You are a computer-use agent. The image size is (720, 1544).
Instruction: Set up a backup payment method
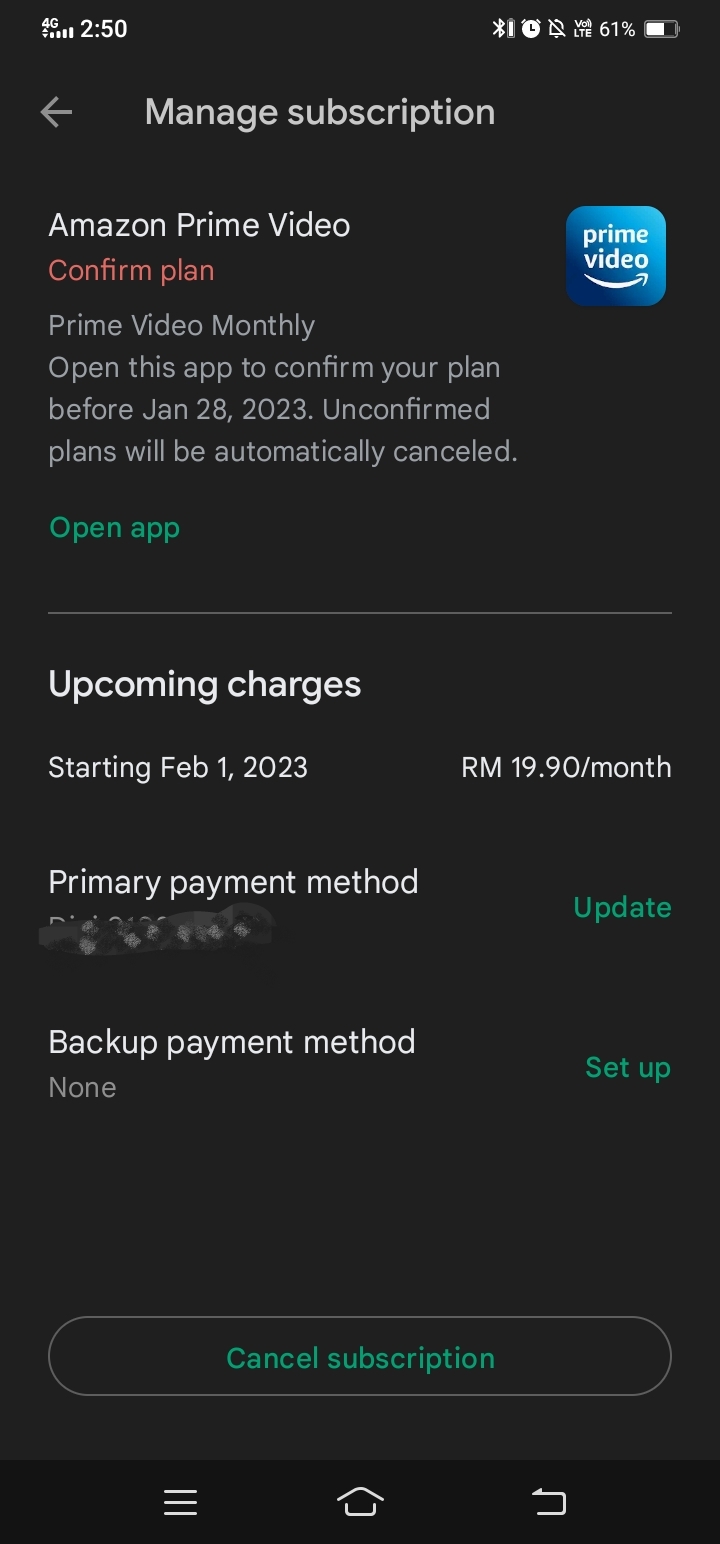click(x=628, y=1067)
